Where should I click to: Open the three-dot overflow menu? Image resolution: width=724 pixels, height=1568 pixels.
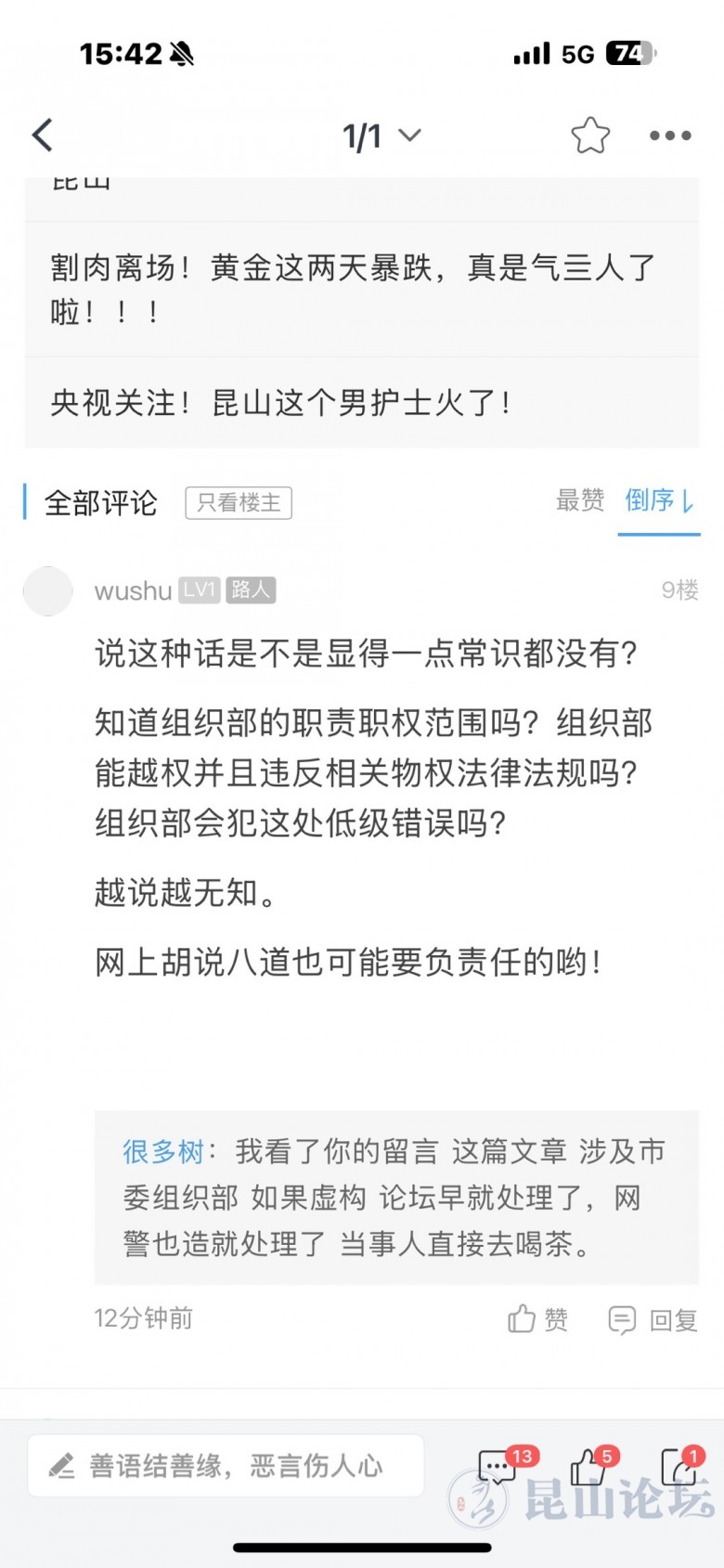pyautogui.click(x=669, y=136)
